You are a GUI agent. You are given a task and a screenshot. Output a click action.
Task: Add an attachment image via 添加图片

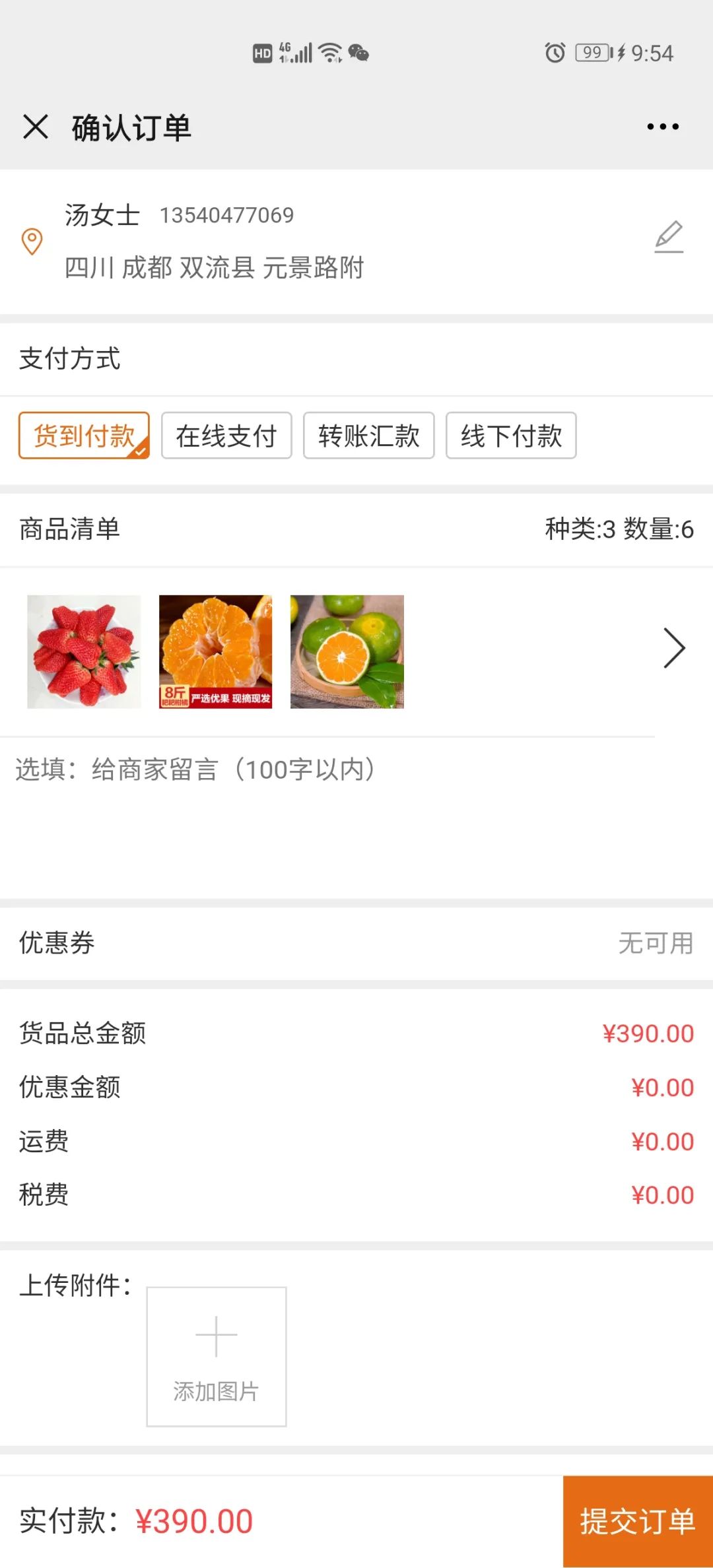tap(217, 1357)
